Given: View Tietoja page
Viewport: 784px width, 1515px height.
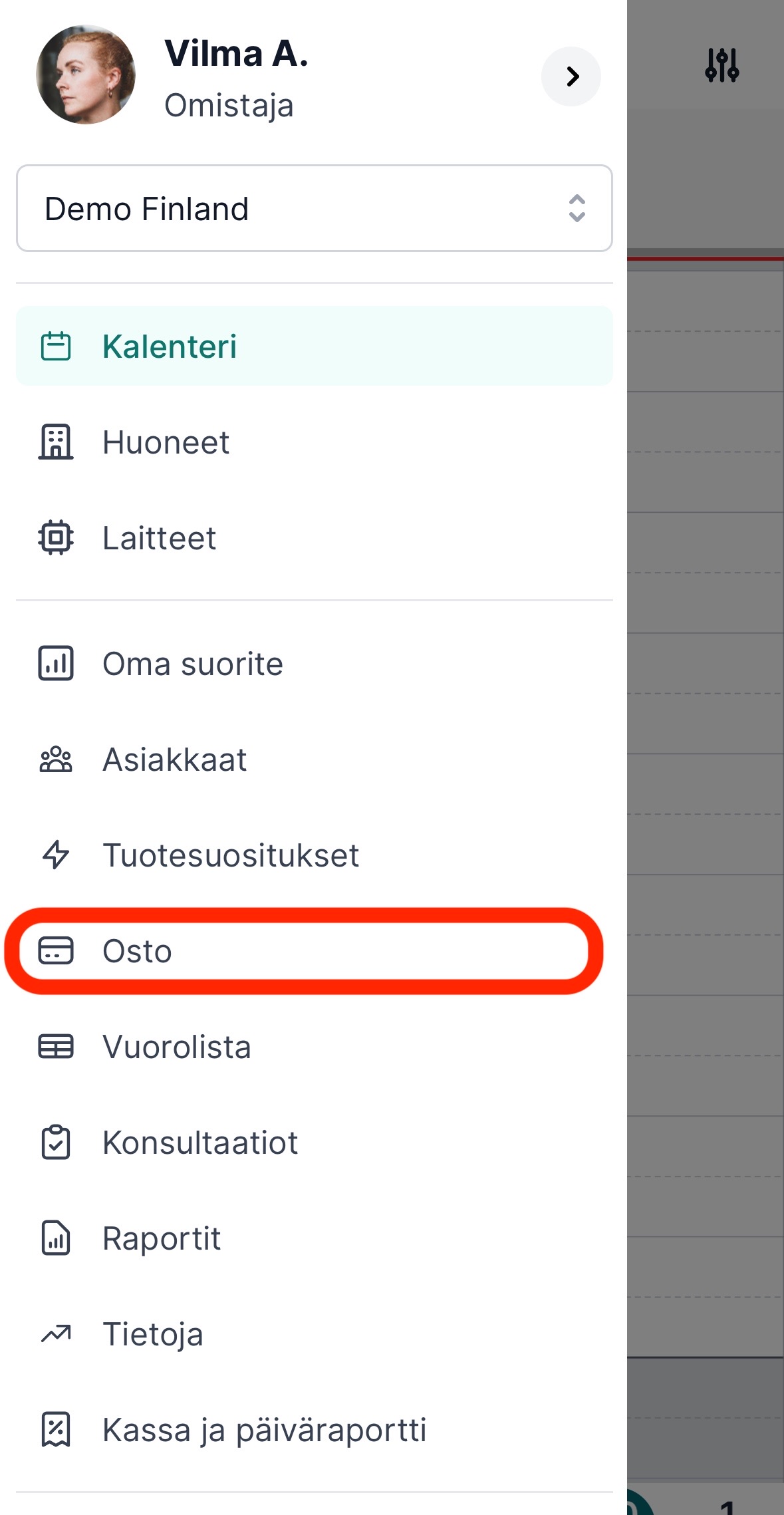Looking at the screenshot, I should [314, 1334].
